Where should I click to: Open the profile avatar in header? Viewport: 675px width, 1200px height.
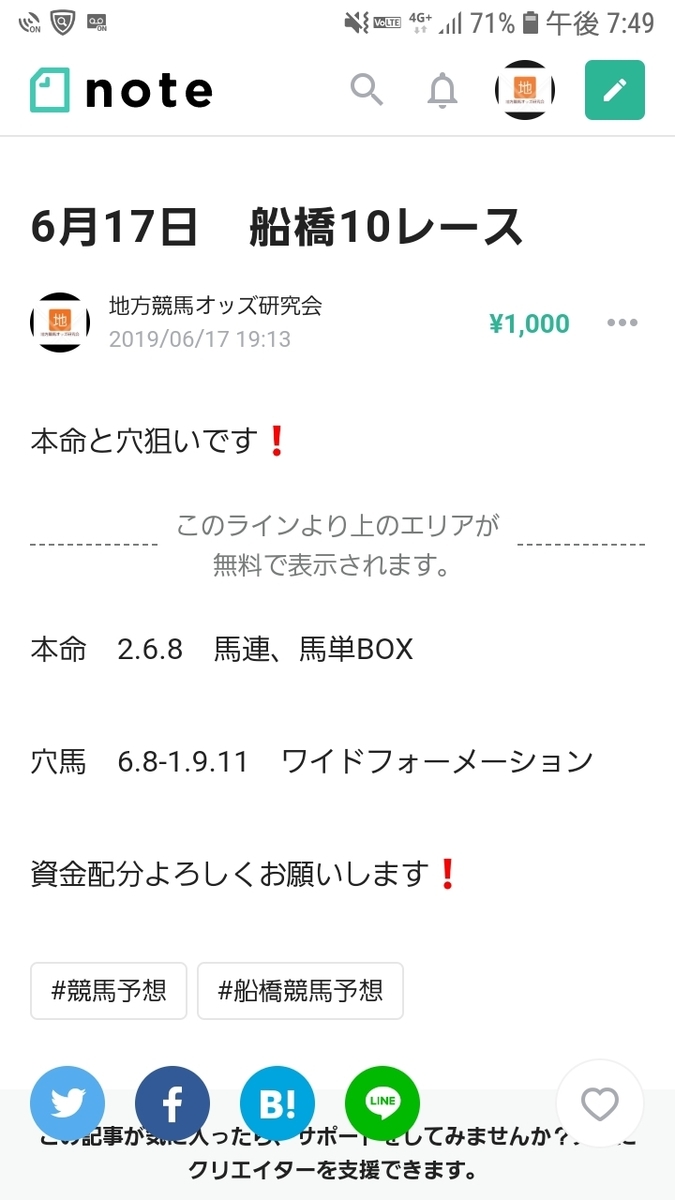pyautogui.click(x=525, y=90)
